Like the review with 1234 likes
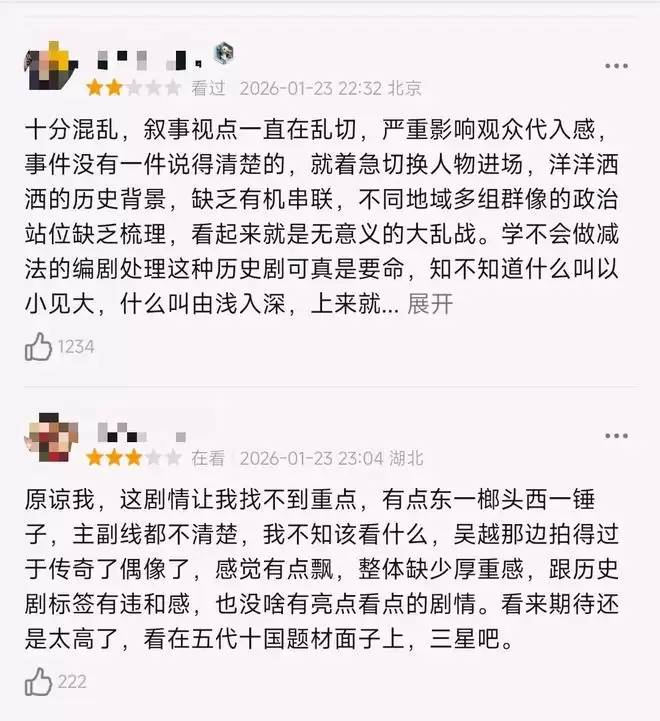Screen dimensions: 660x721 point(39,347)
